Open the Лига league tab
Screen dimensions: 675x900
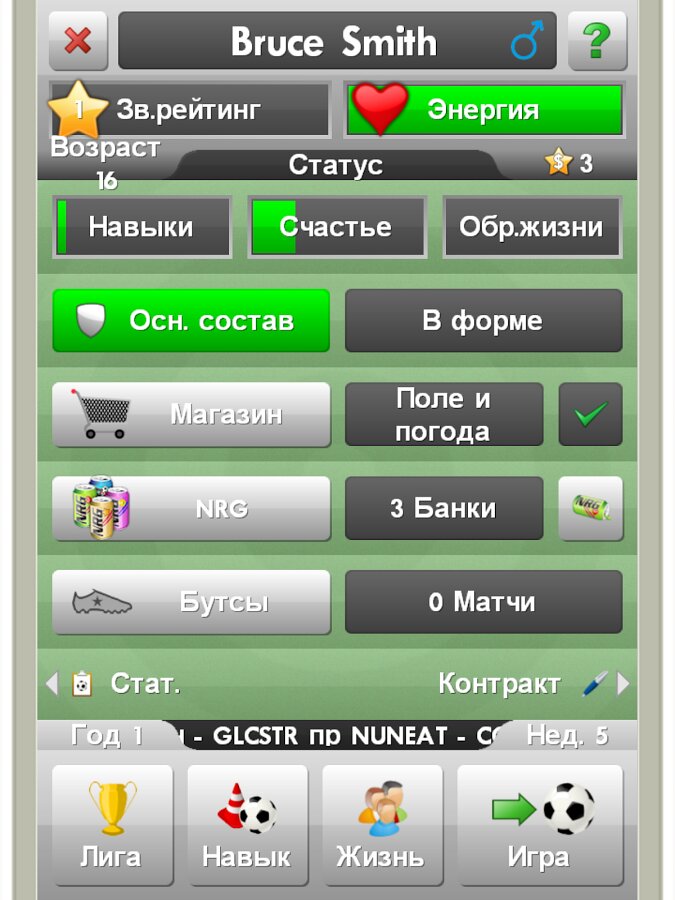coord(112,825)
